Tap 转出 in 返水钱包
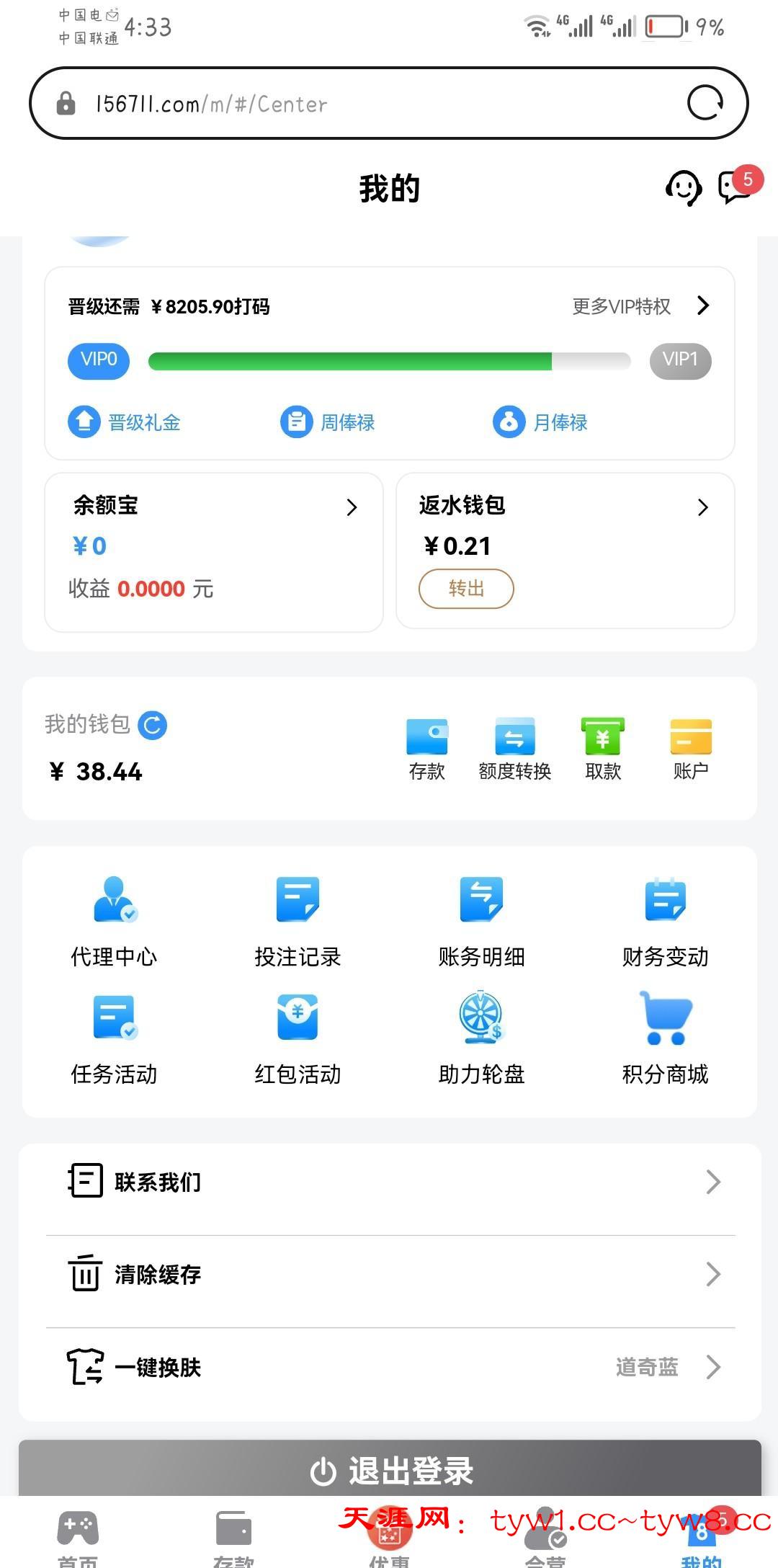 [x=466, y=589]
